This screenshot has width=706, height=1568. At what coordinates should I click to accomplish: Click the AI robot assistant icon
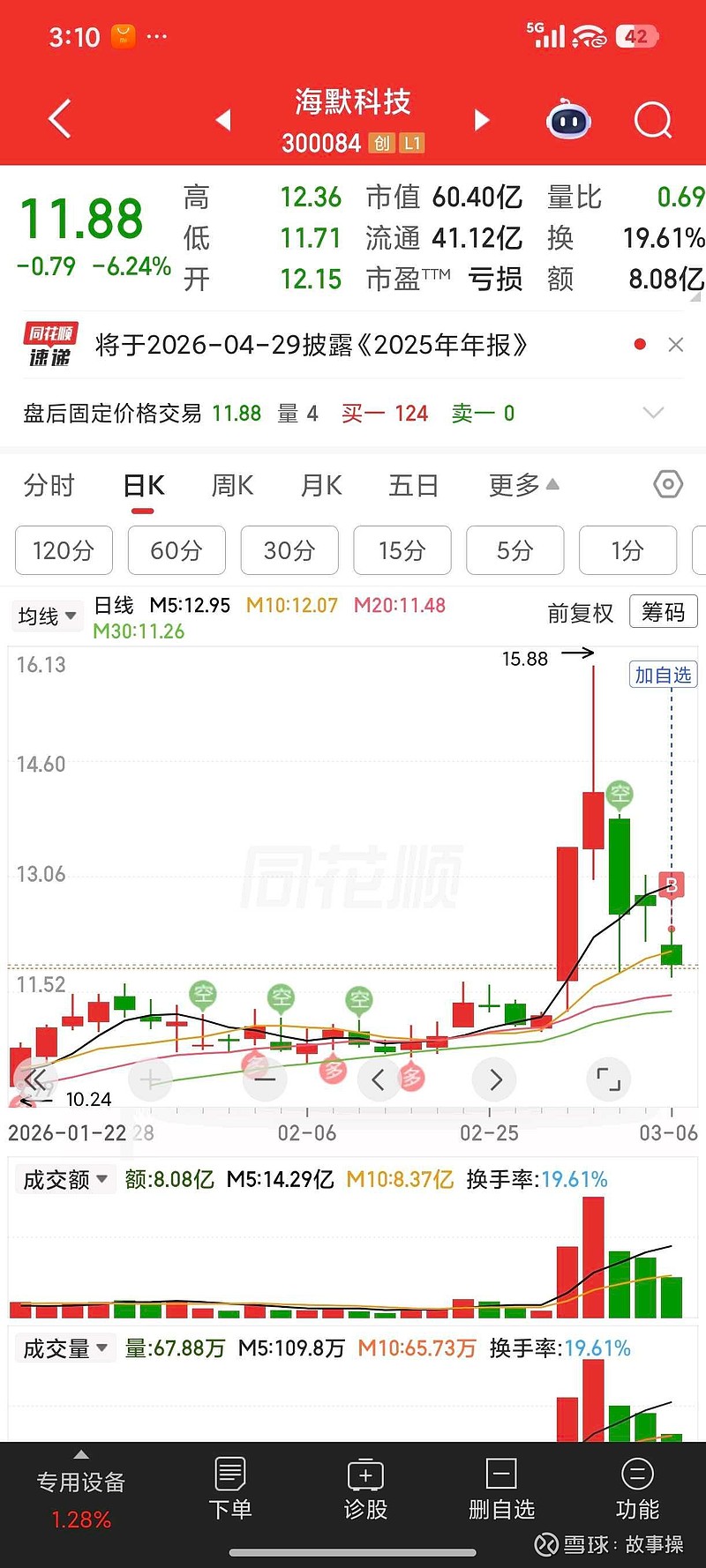tap(567, 118)
